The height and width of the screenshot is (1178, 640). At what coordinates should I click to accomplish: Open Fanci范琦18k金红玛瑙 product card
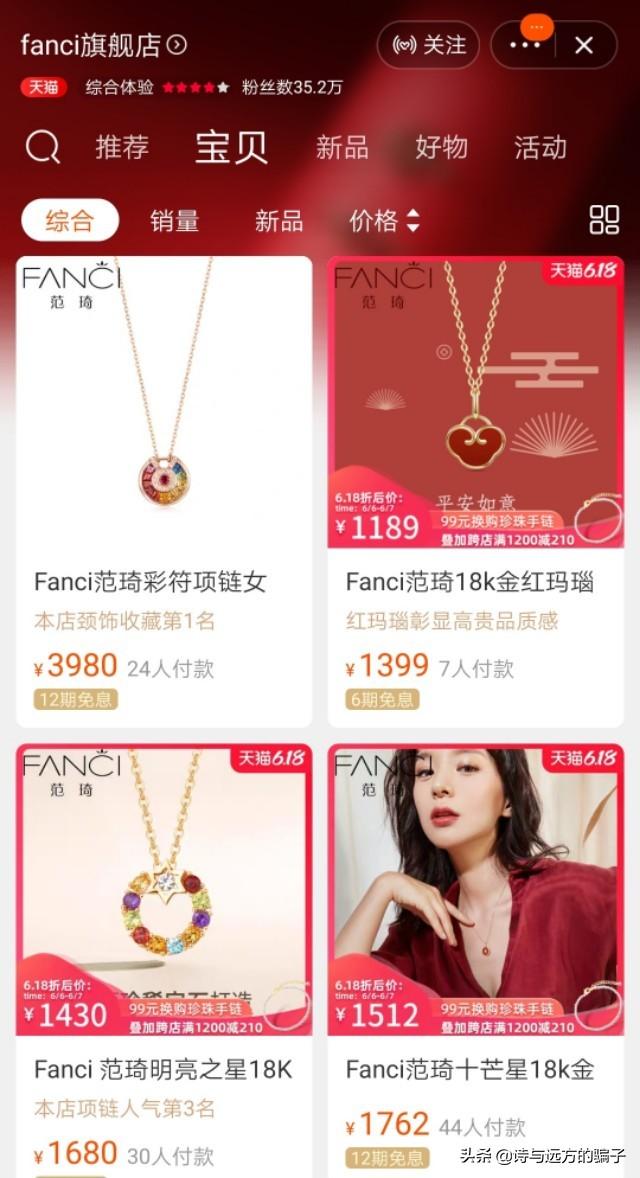point(476,490)
